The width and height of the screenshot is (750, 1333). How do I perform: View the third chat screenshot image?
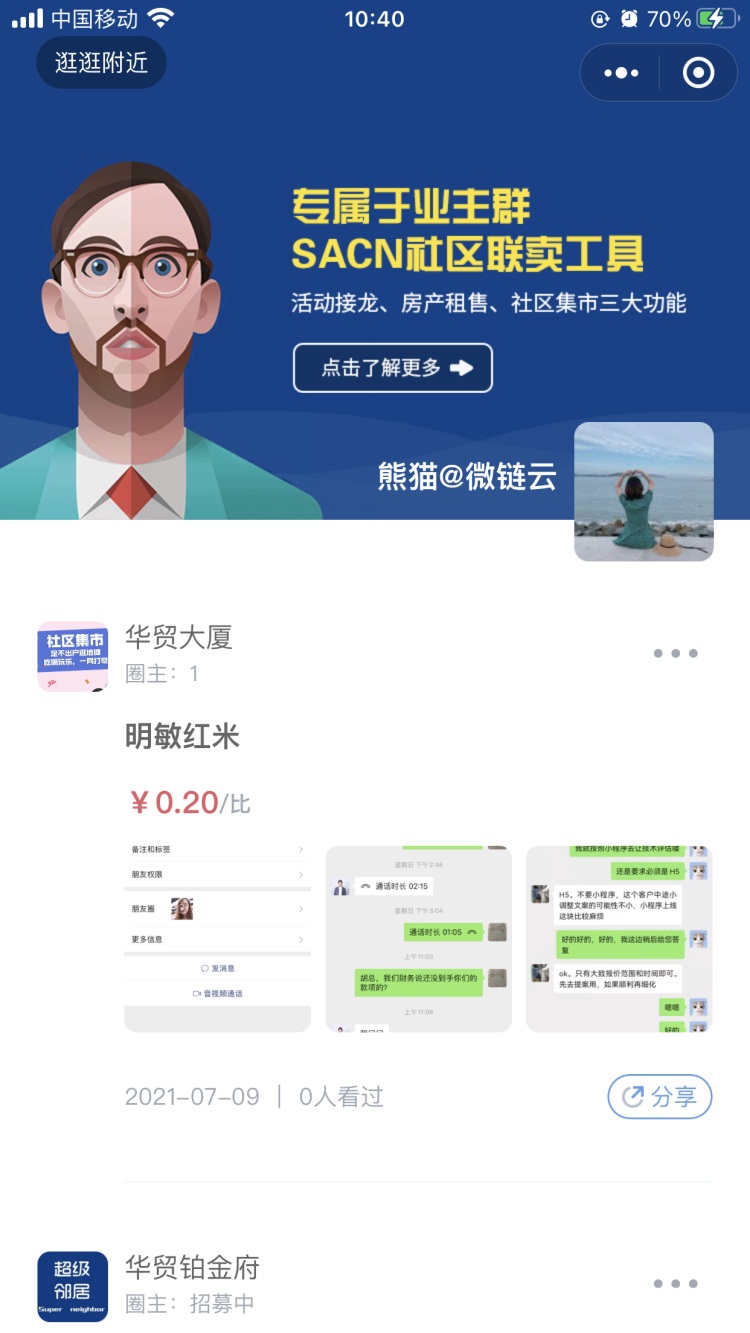click(618, 938)
